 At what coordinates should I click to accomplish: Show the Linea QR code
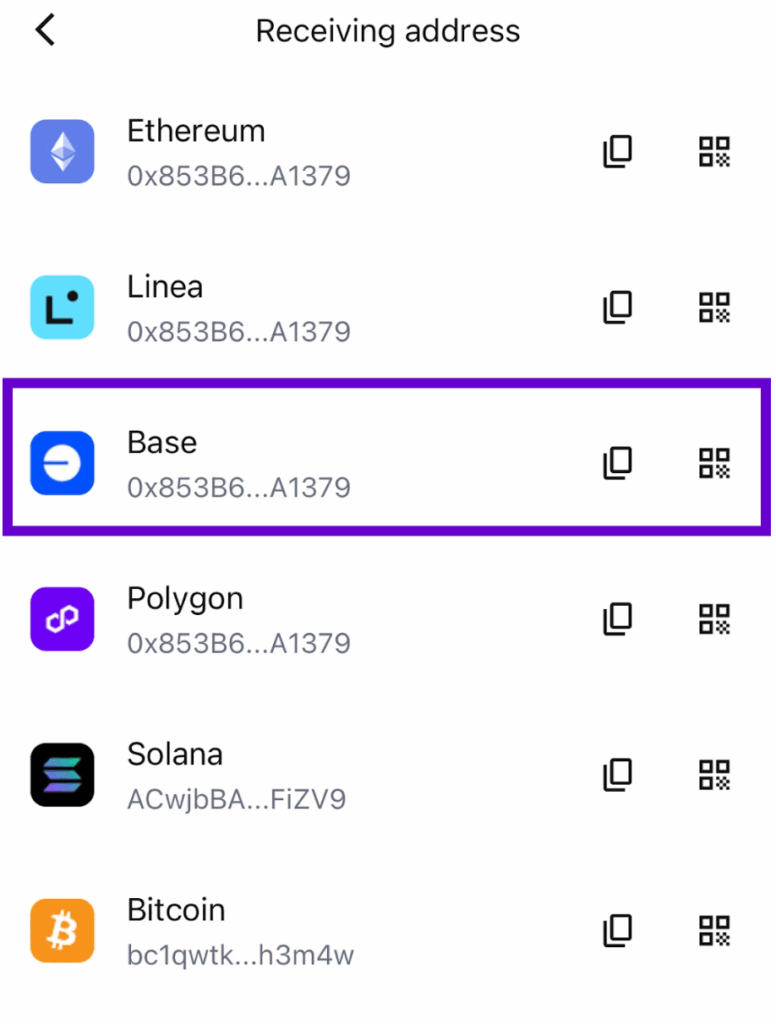(x=715, y=307)
